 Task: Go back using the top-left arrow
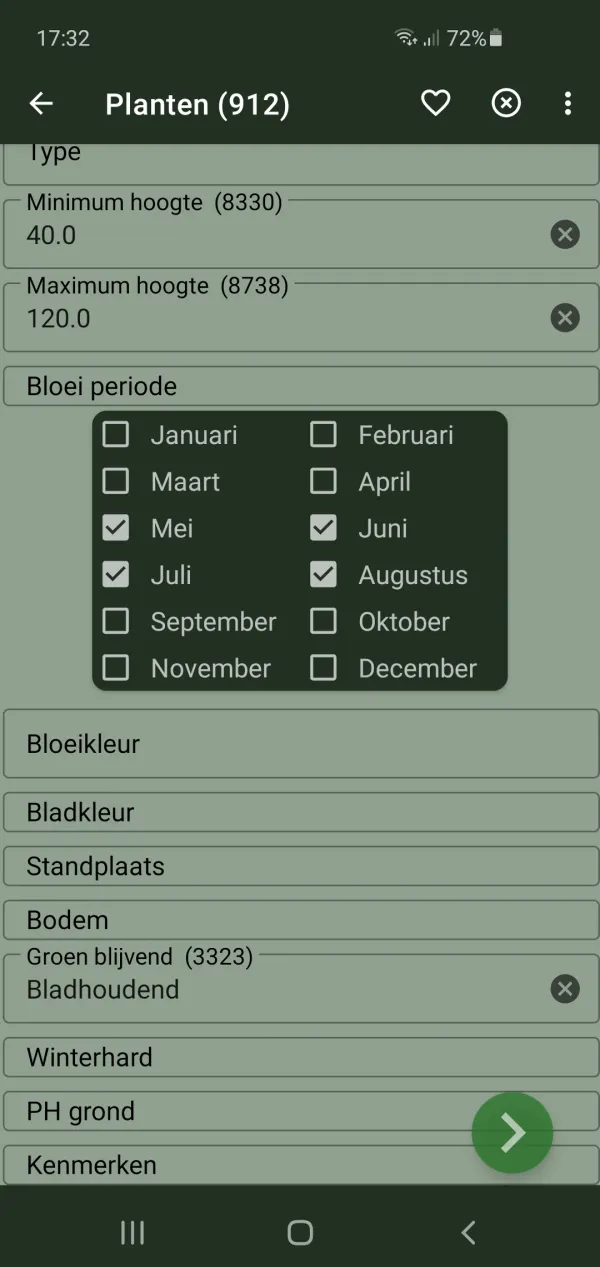[41, 103]
